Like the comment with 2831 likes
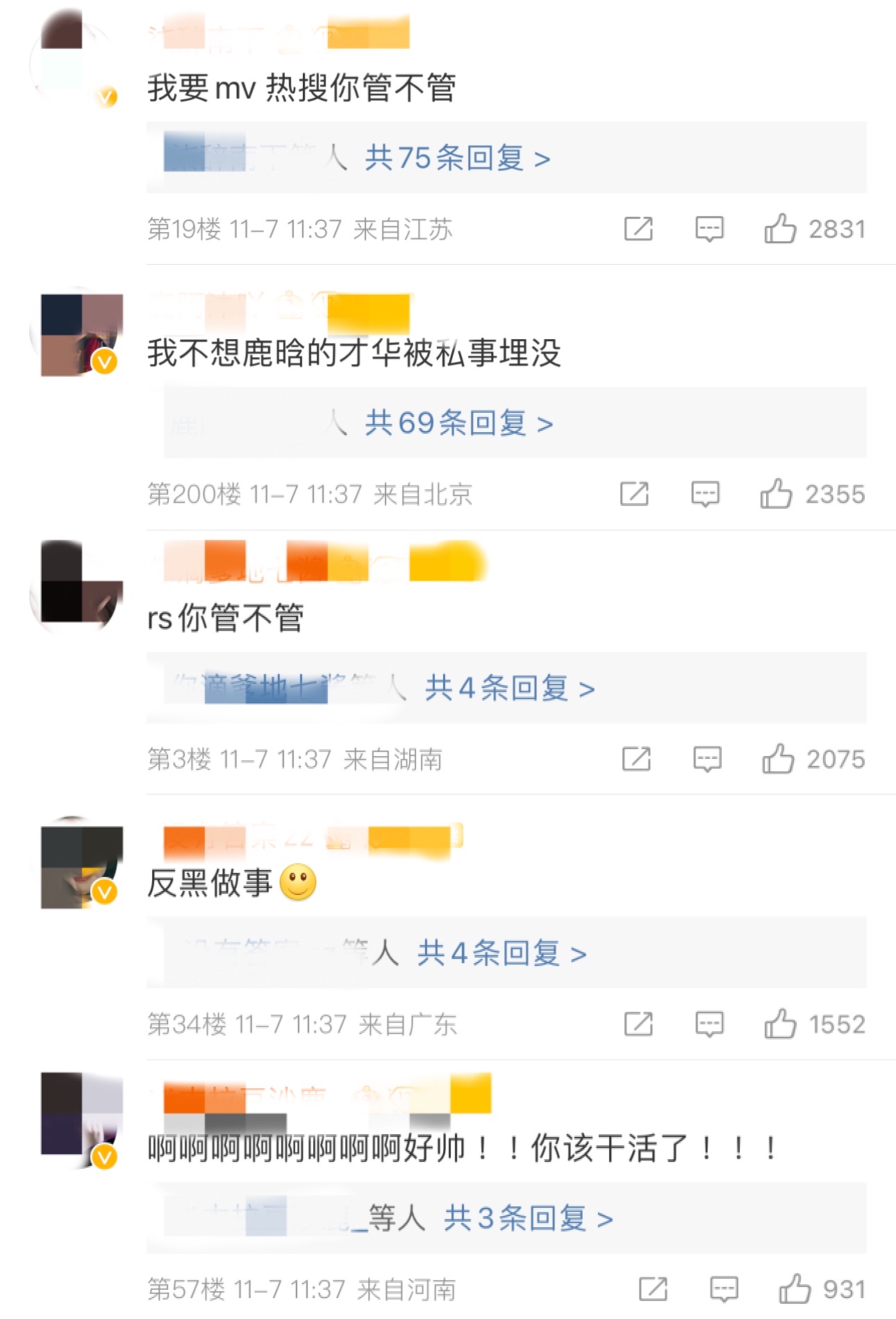Screen dimensions: 896x1319 click(x=780, y=229)
